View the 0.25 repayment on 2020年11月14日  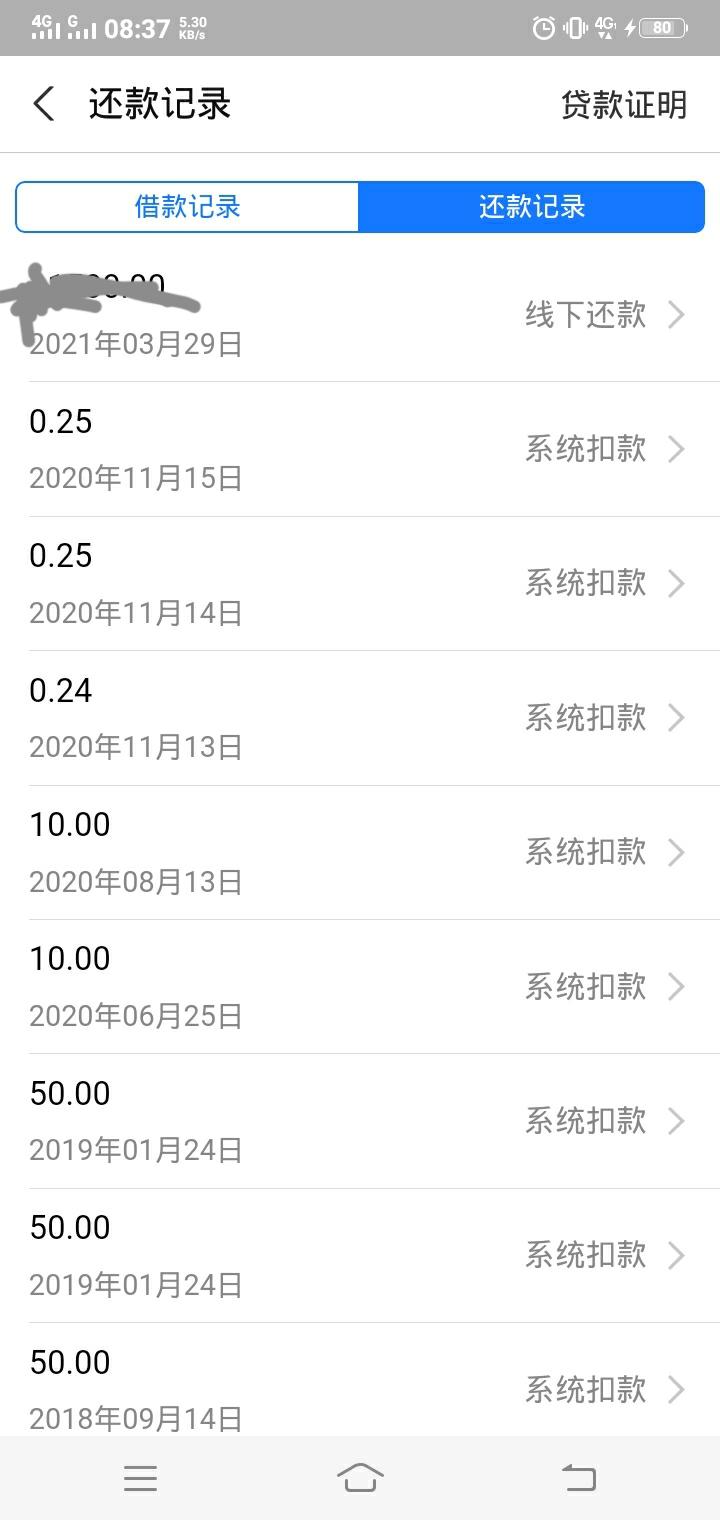360,583
